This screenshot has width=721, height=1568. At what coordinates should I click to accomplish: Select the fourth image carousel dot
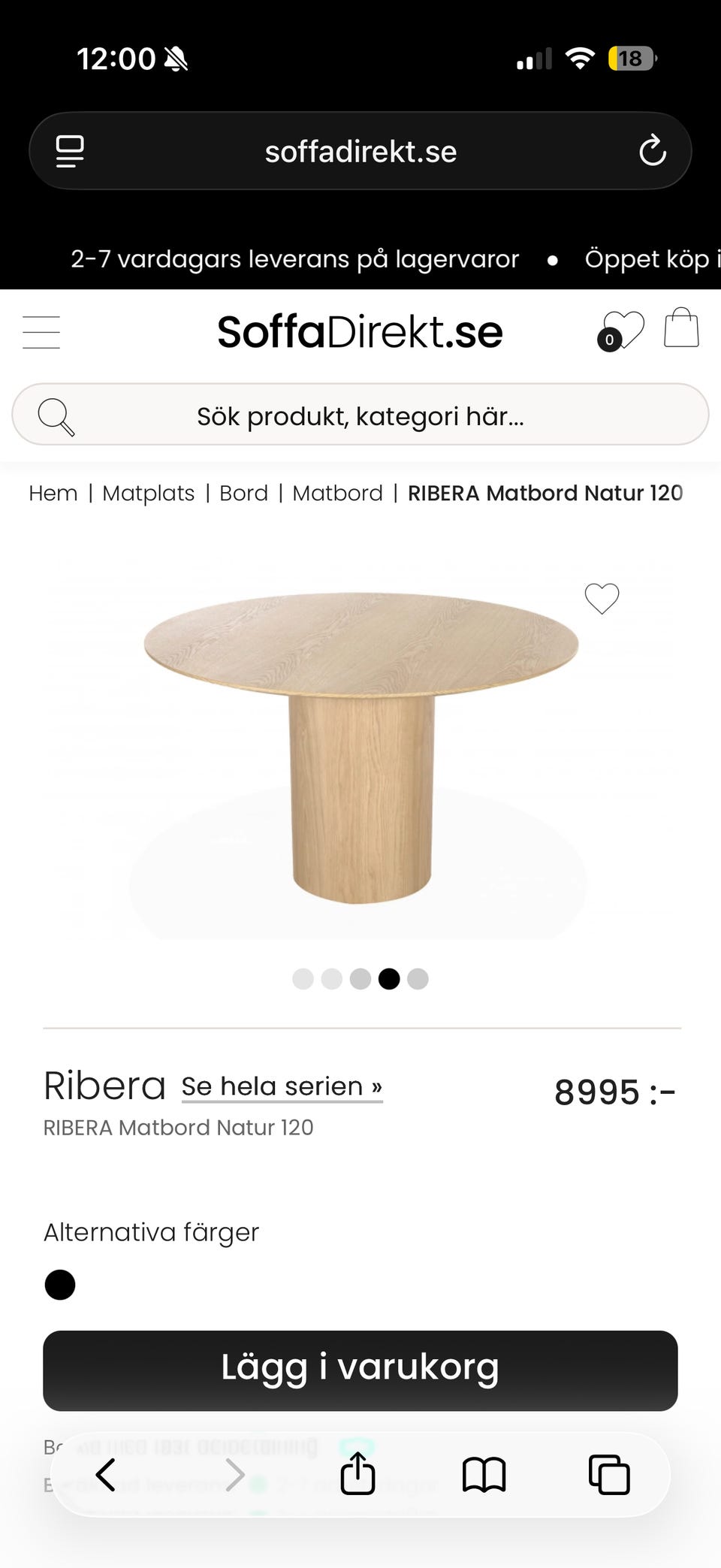click(x=389, y=979)
